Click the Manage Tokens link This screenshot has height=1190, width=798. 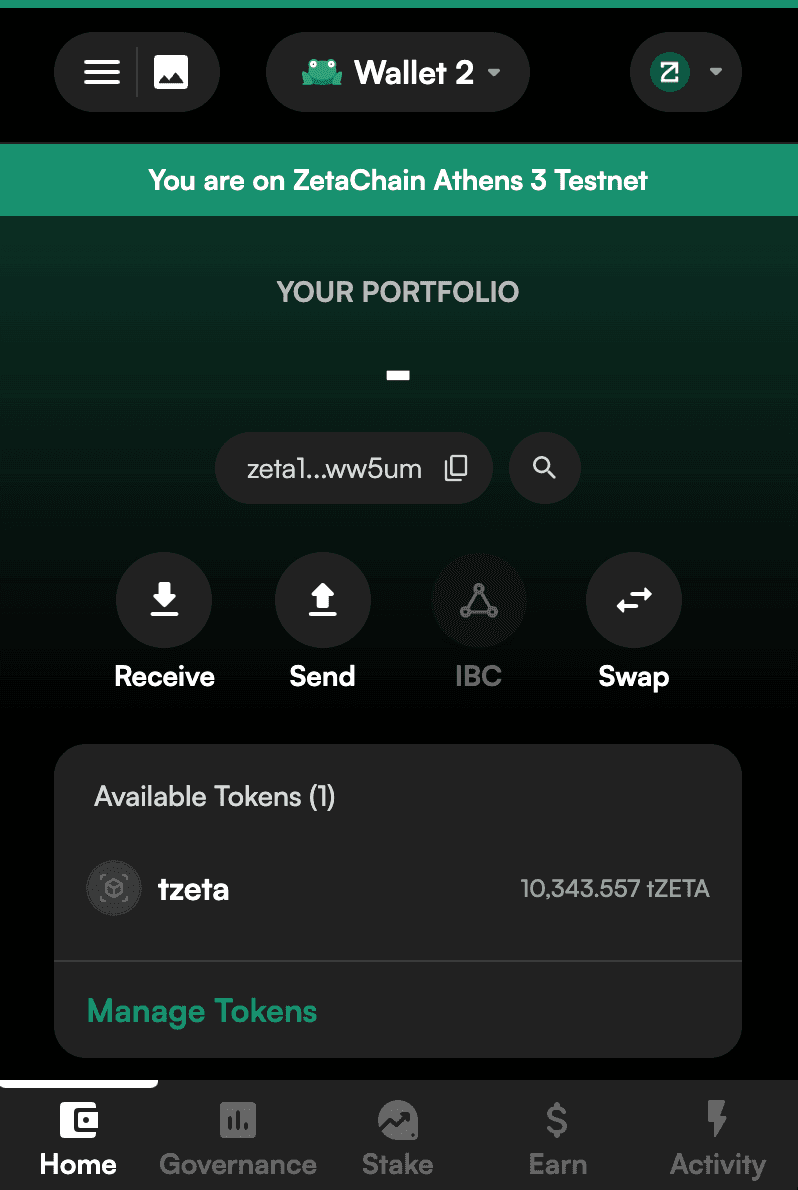tap(201, 1011)
